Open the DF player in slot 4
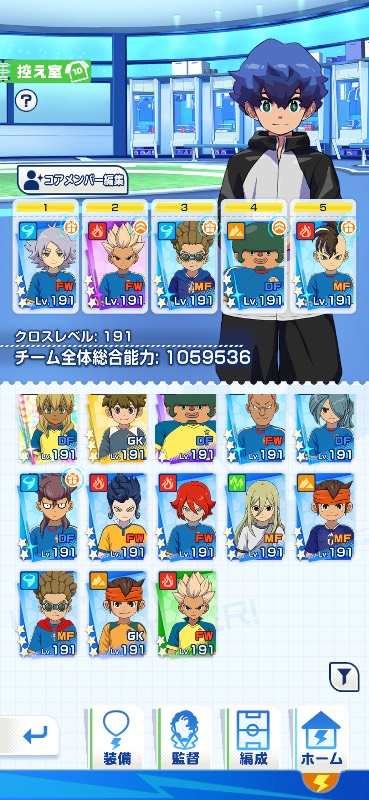This screenshot has height=800, width=369. (x=254, y=257)
